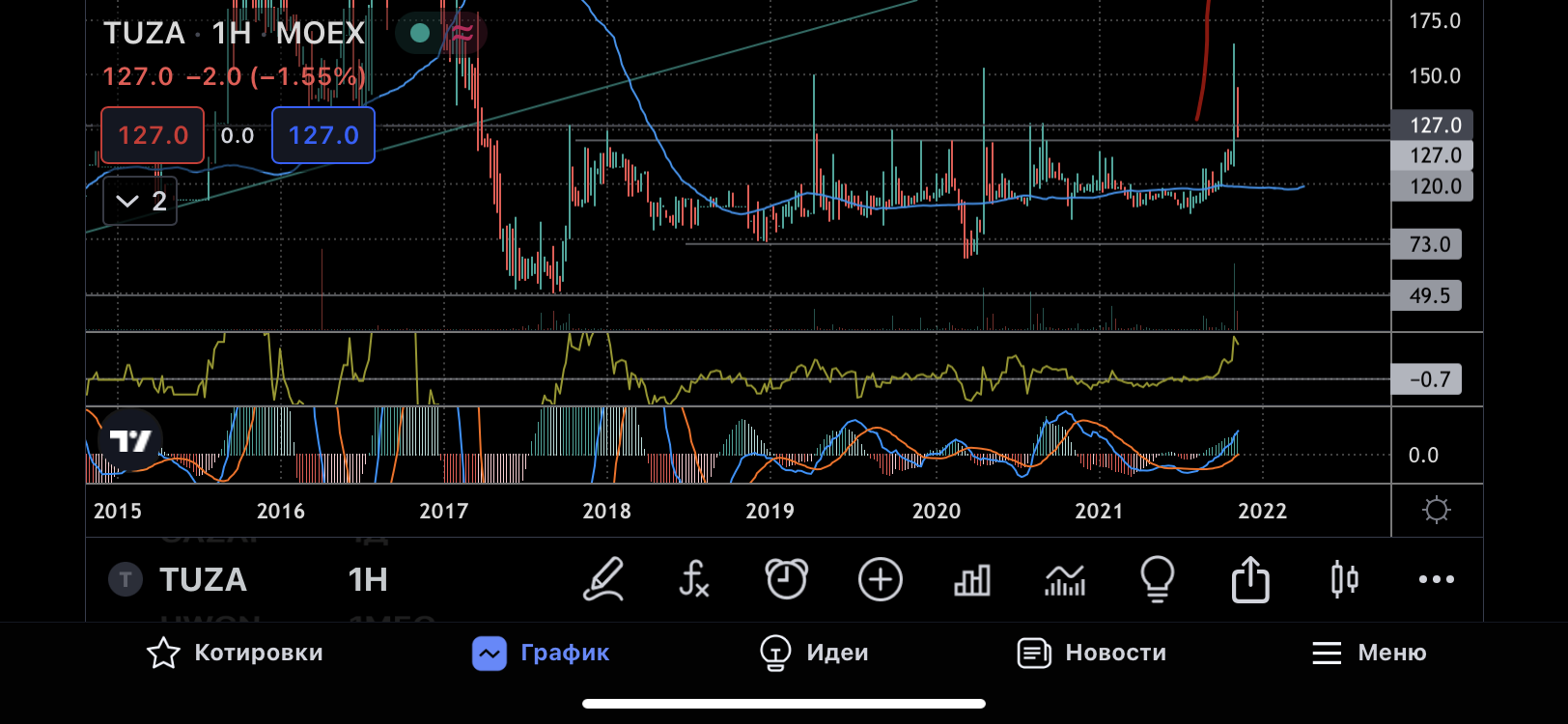1568x724 pixels.
Task: Switch to the Новости tab
Action: 1092,653
